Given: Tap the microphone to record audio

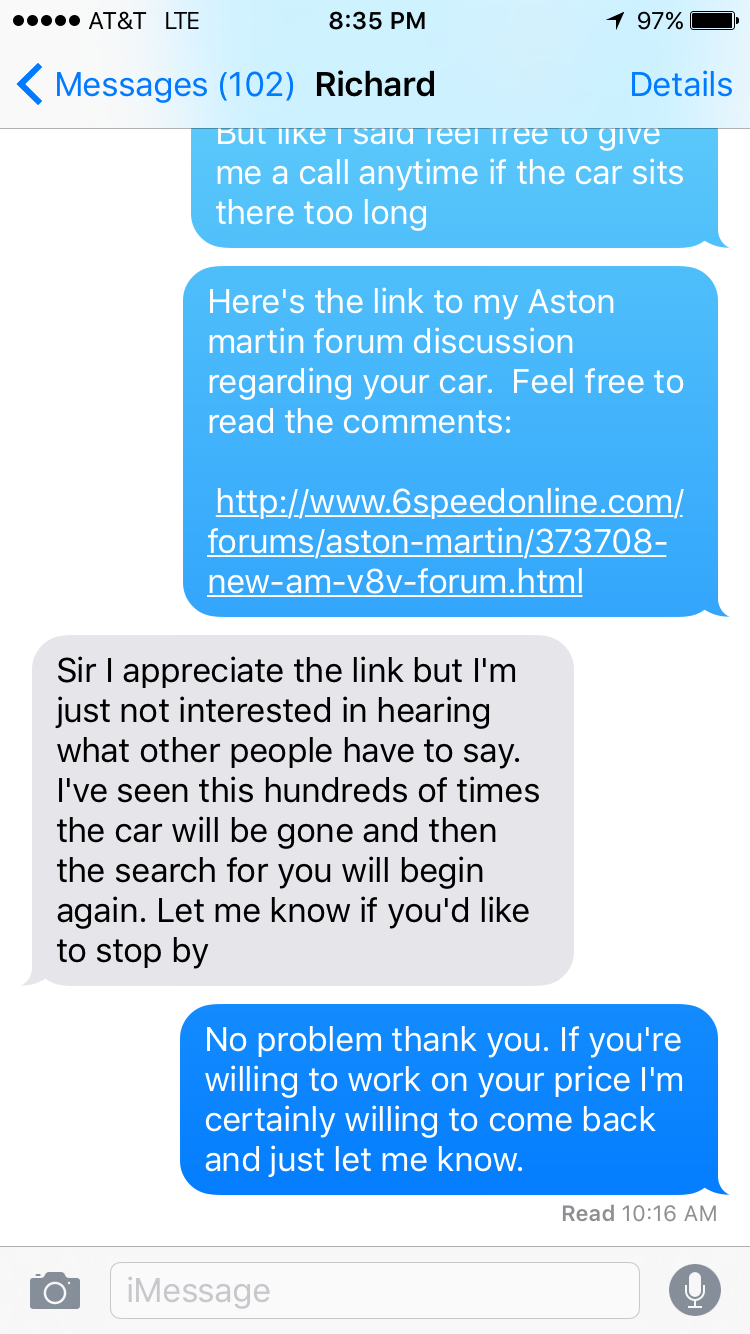Looking at the screenshot, I should click(x=694, y=1290).
